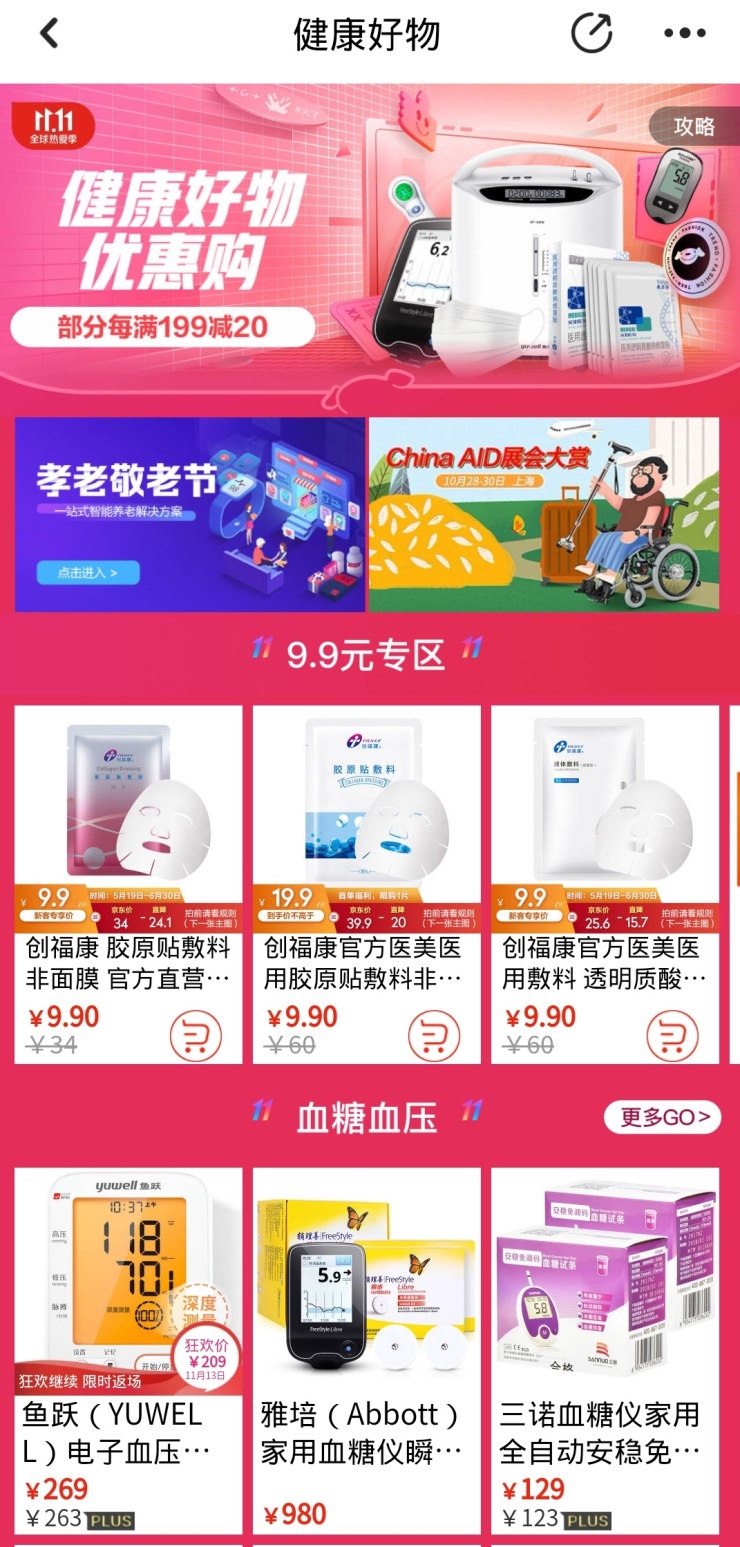Open the China AID展会大赏 banner
This screenshot has width=740, height=1547.
[x=544, y=514]
